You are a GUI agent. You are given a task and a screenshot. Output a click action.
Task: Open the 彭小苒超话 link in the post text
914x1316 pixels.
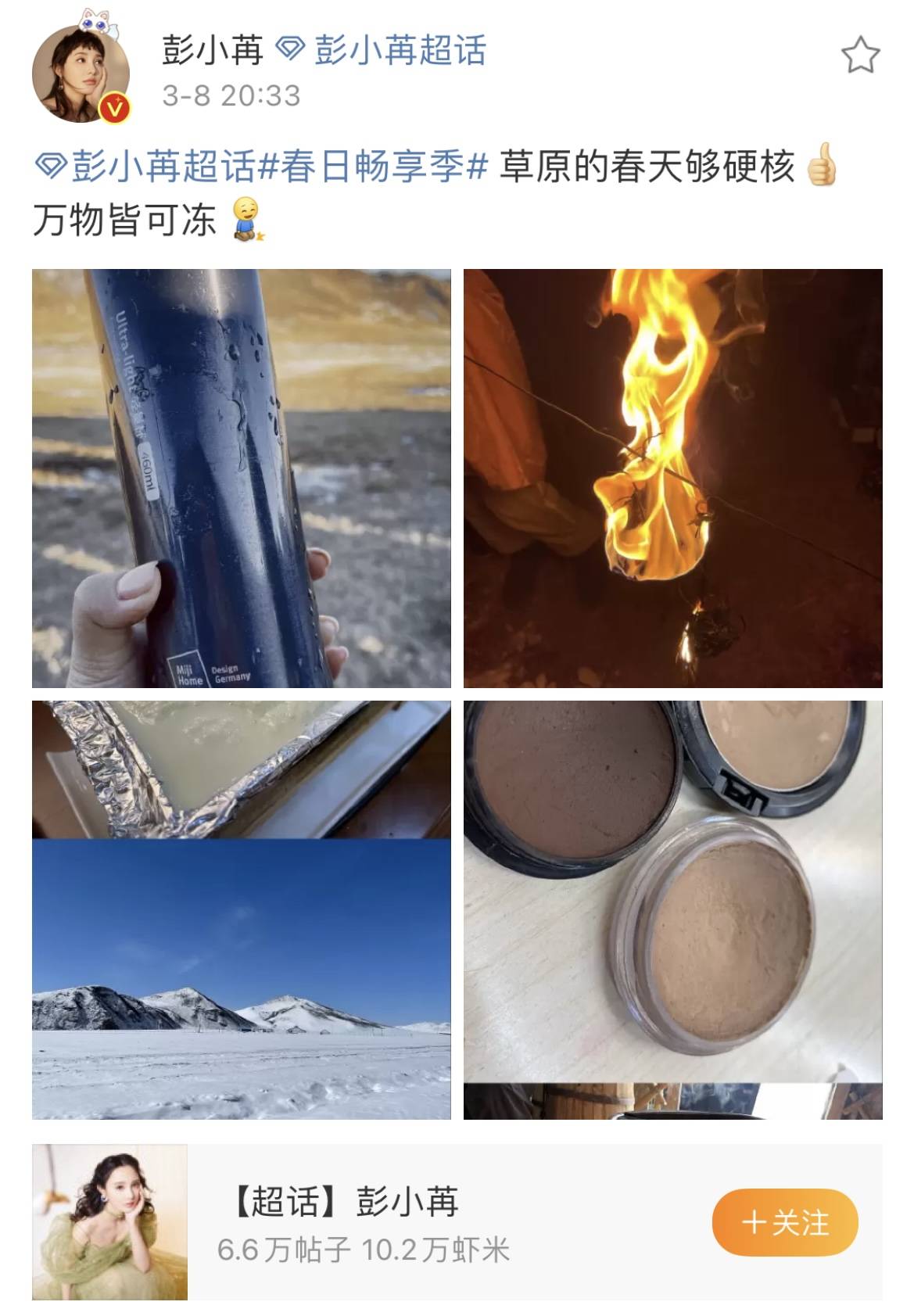pos(149,167)
